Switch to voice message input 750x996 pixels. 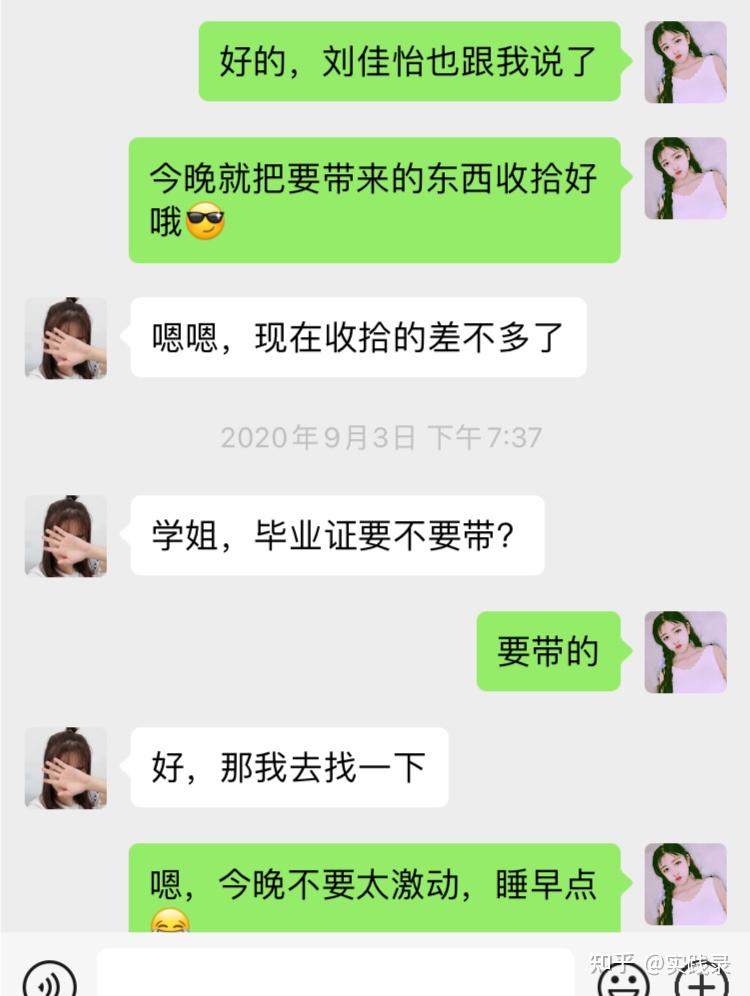pos(48,980)
